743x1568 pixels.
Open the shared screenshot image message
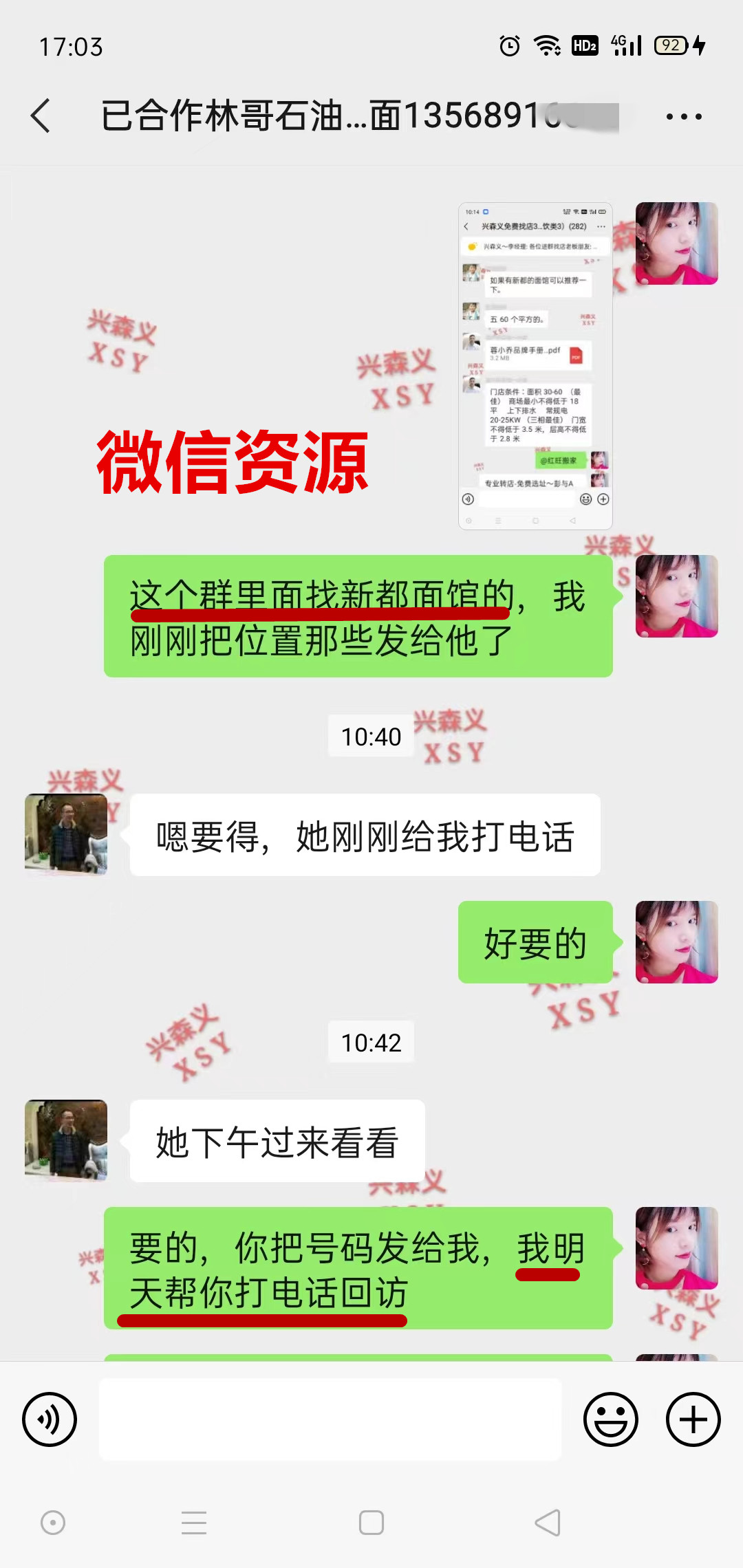(x=535, y=366)
